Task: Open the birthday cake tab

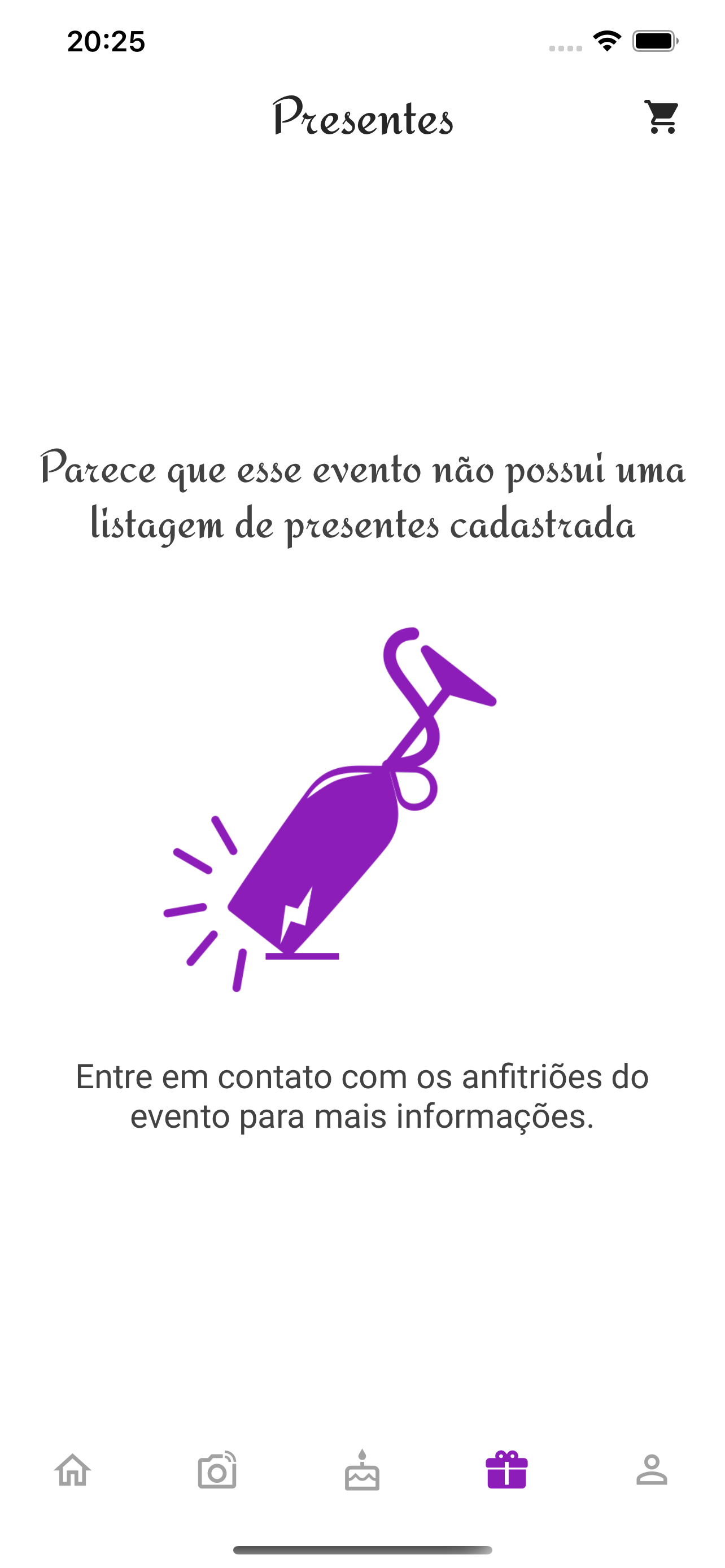Action: pos(362,1470)
